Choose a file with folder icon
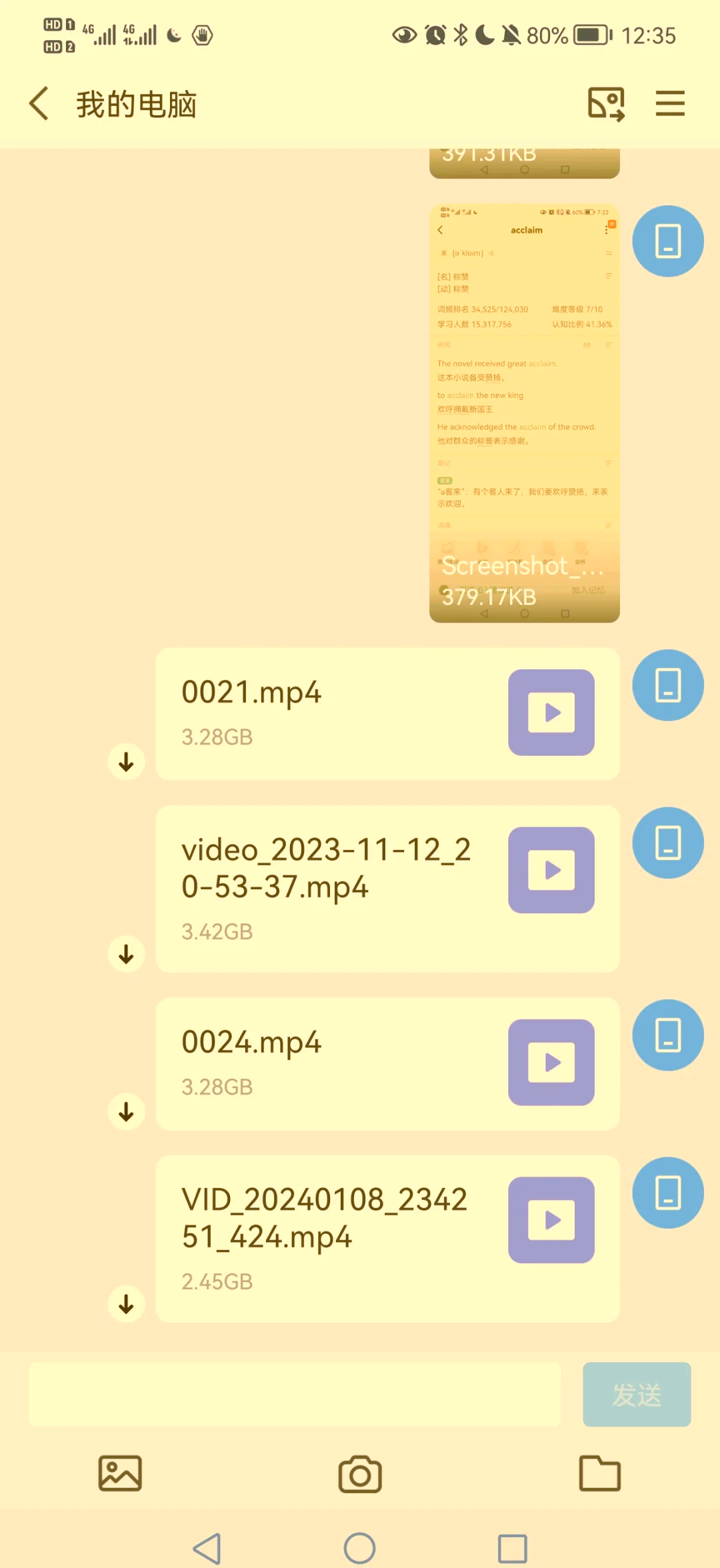 tap(599, 1473)
